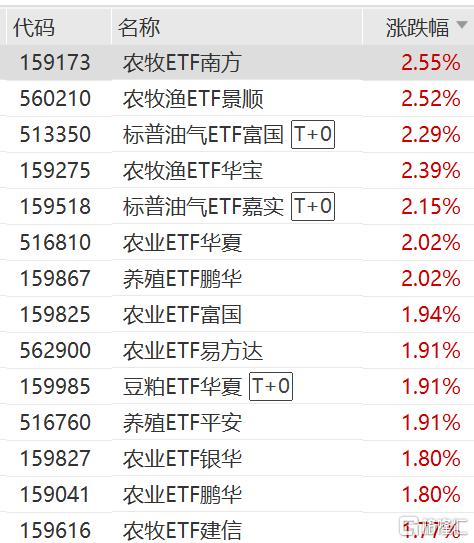The width and height of the screenshot is (474, 543).
Task: Open 豆粕ETF华夏 159985
Action: point(237,386)
